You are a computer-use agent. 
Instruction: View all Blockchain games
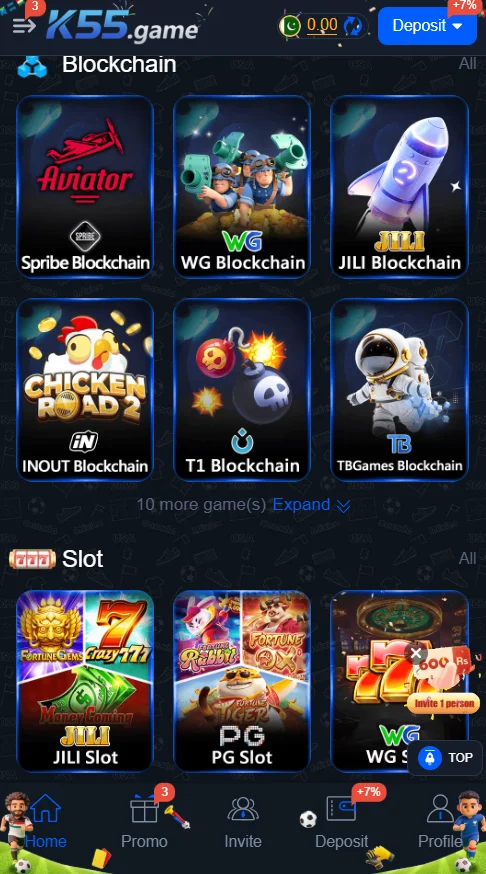[467, 64]
